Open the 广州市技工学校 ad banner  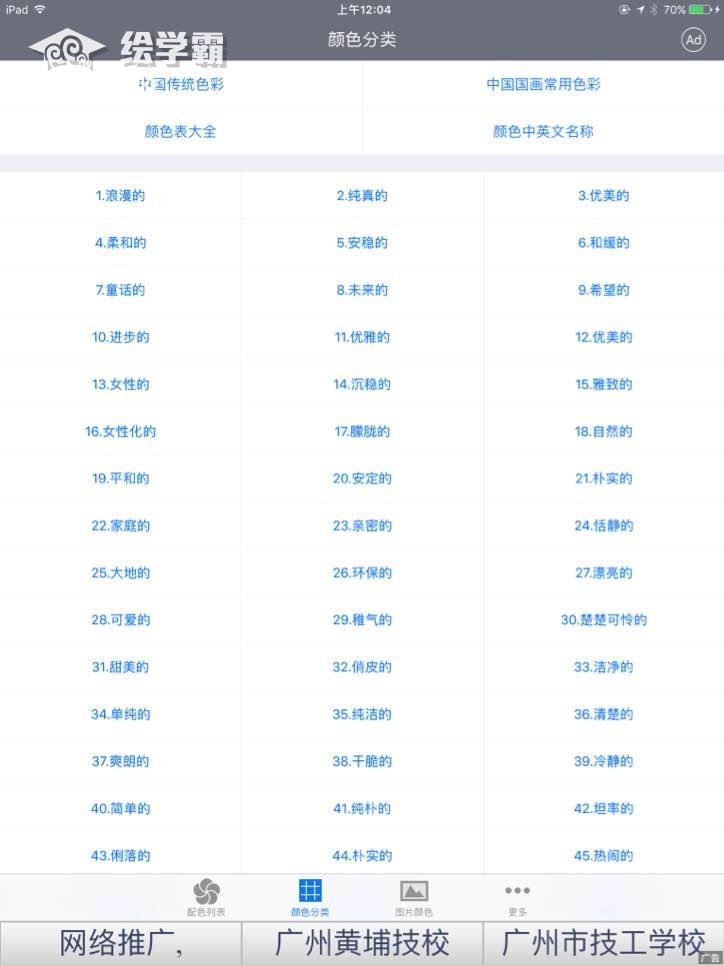point(603,943)
